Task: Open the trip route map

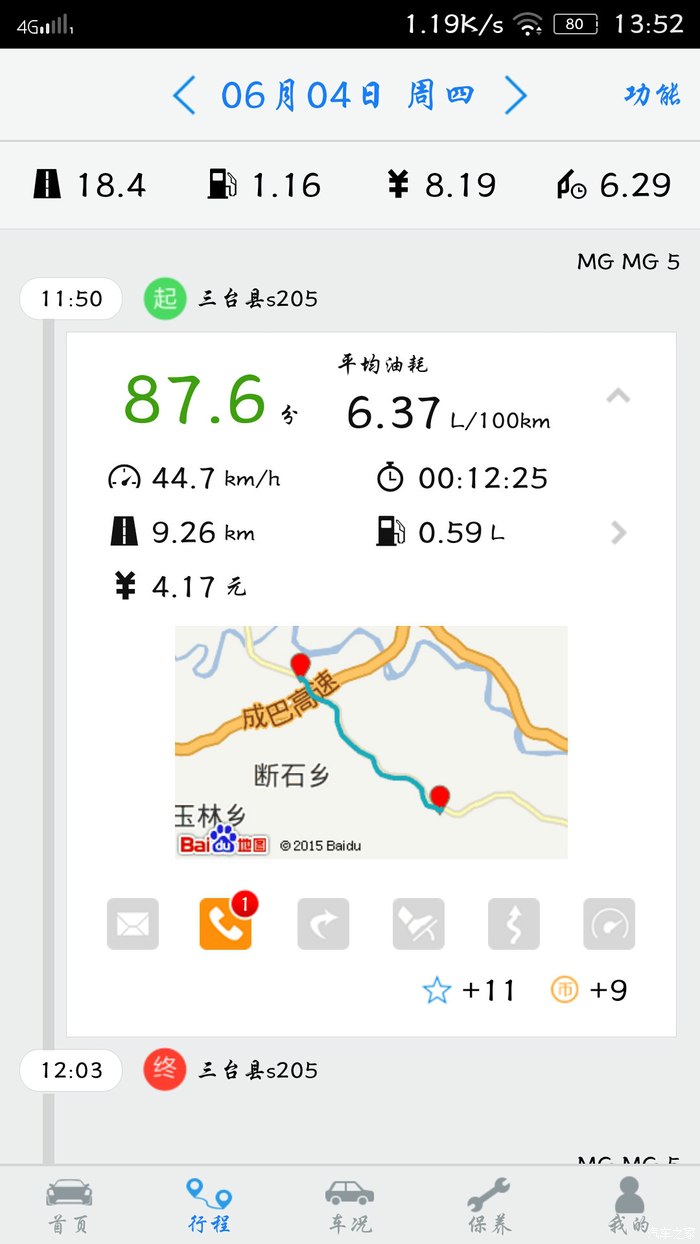Action: [371, 742]
